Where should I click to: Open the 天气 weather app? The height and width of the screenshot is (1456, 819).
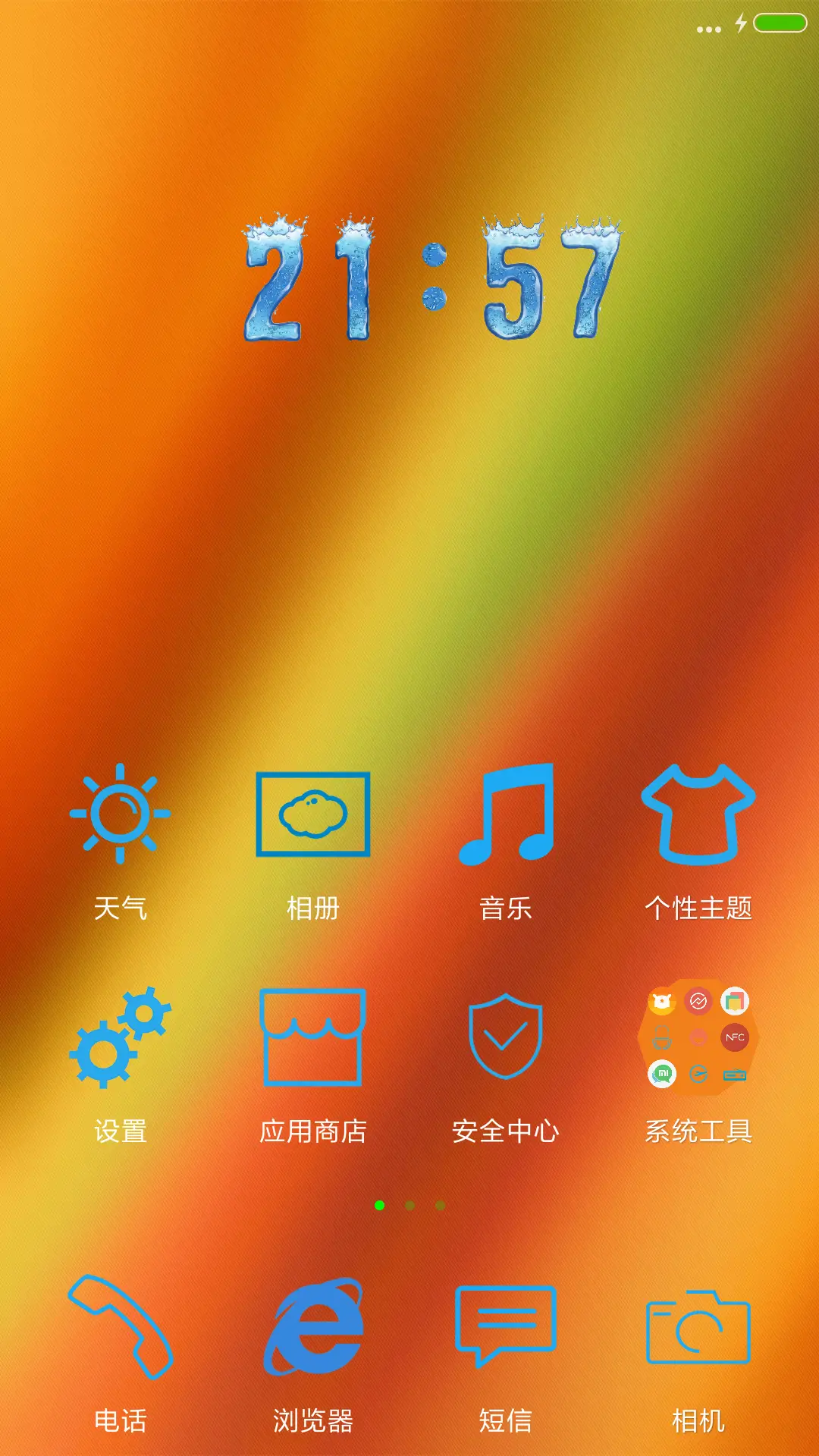pyautogui.click(x=121, y=815)
